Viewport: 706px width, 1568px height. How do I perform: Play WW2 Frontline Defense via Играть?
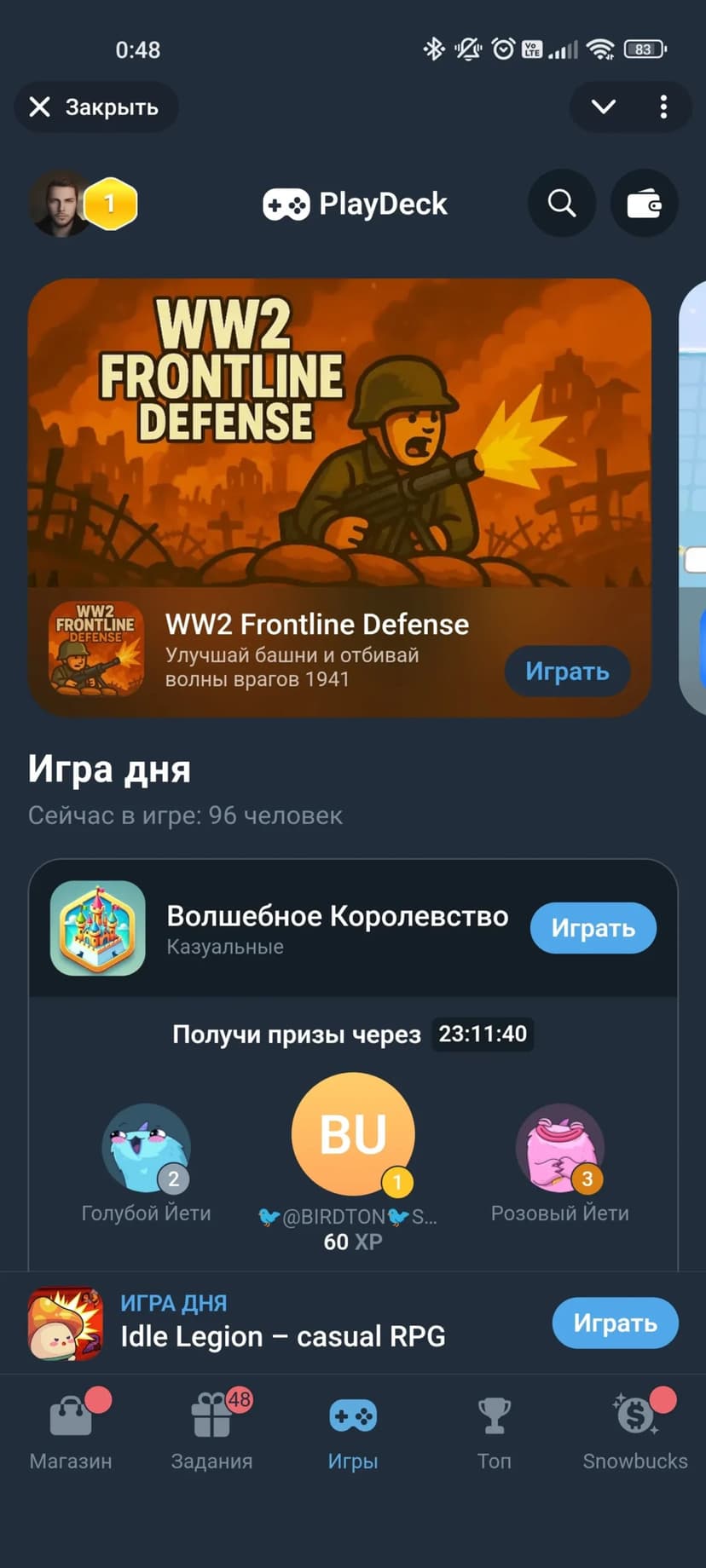click(567, 672)
